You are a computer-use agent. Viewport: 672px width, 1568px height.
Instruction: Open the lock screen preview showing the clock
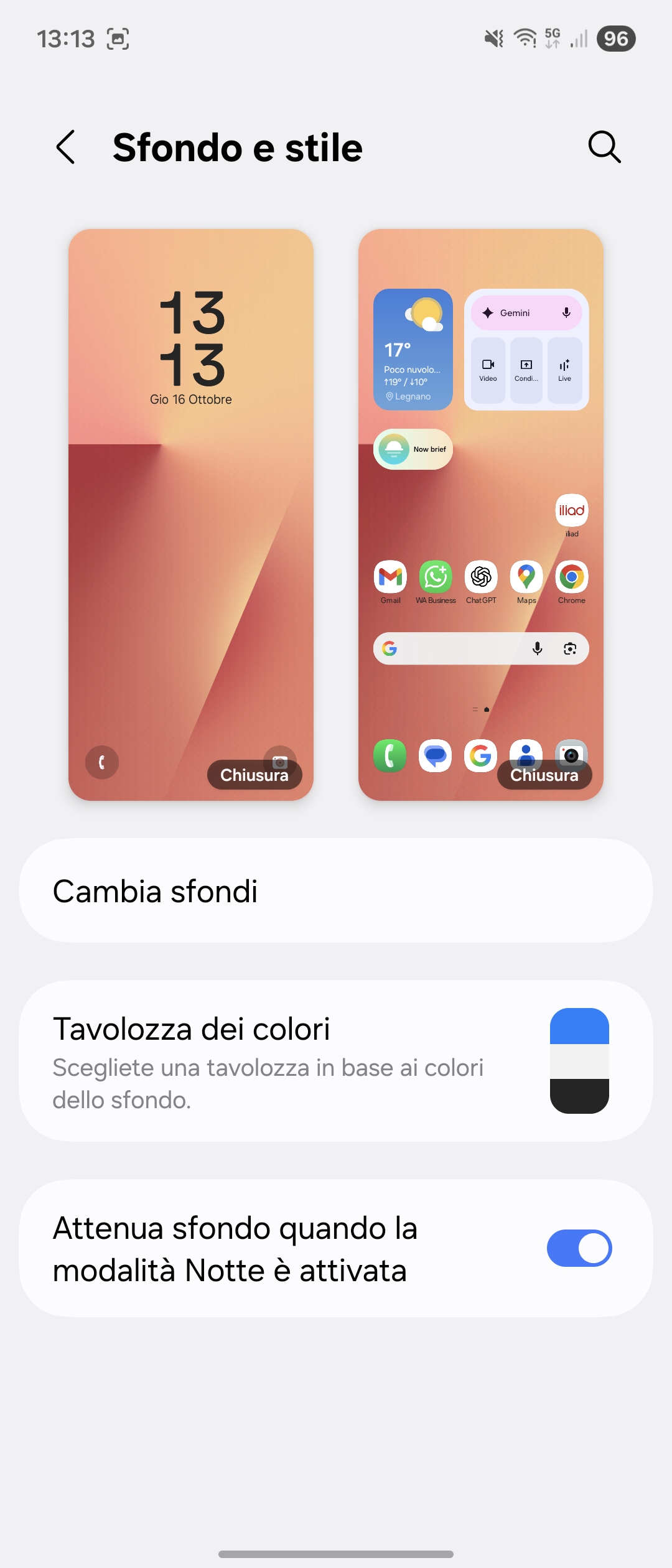(190, 515)
